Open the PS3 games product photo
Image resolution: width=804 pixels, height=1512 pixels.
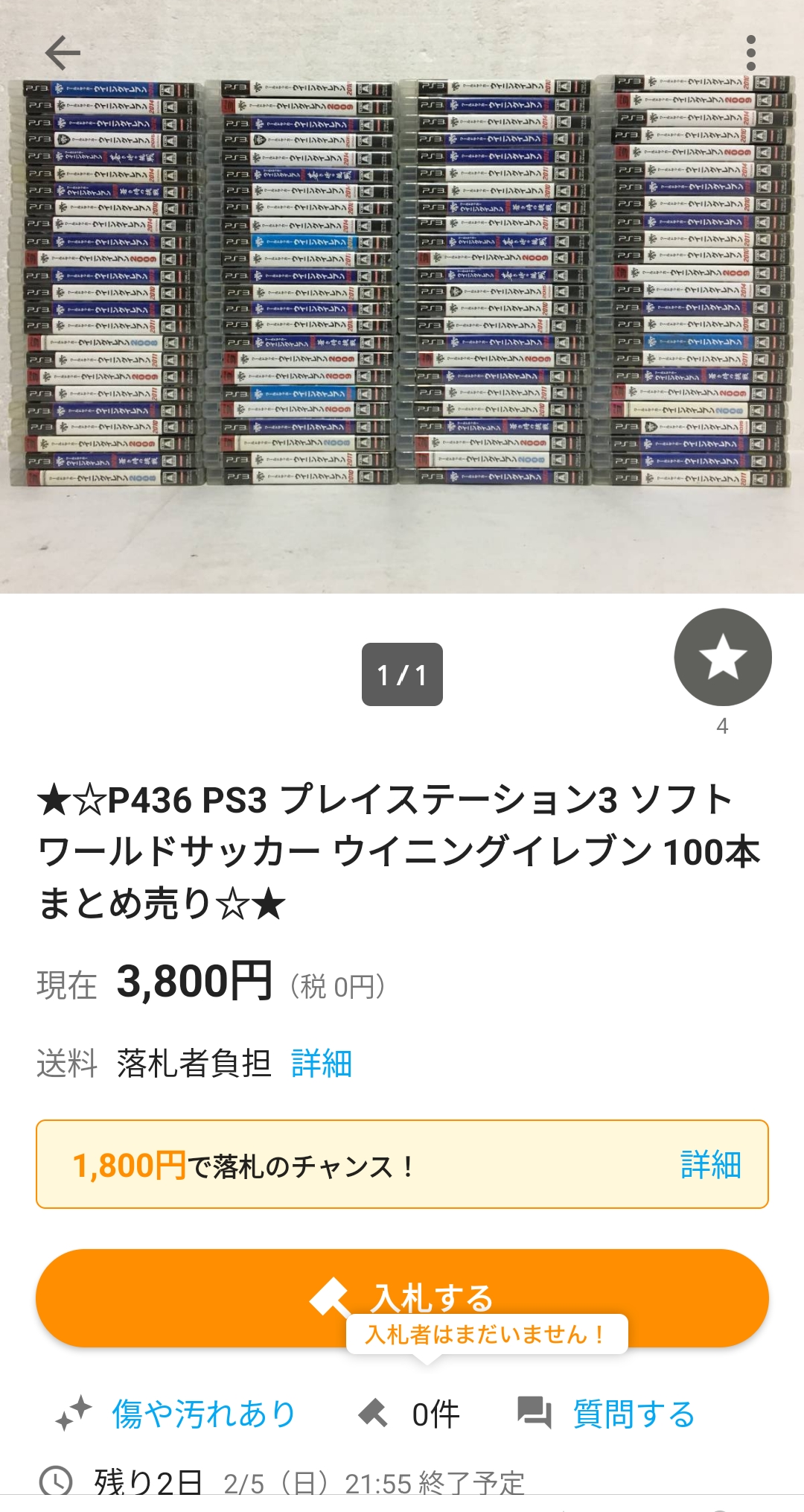402,296
